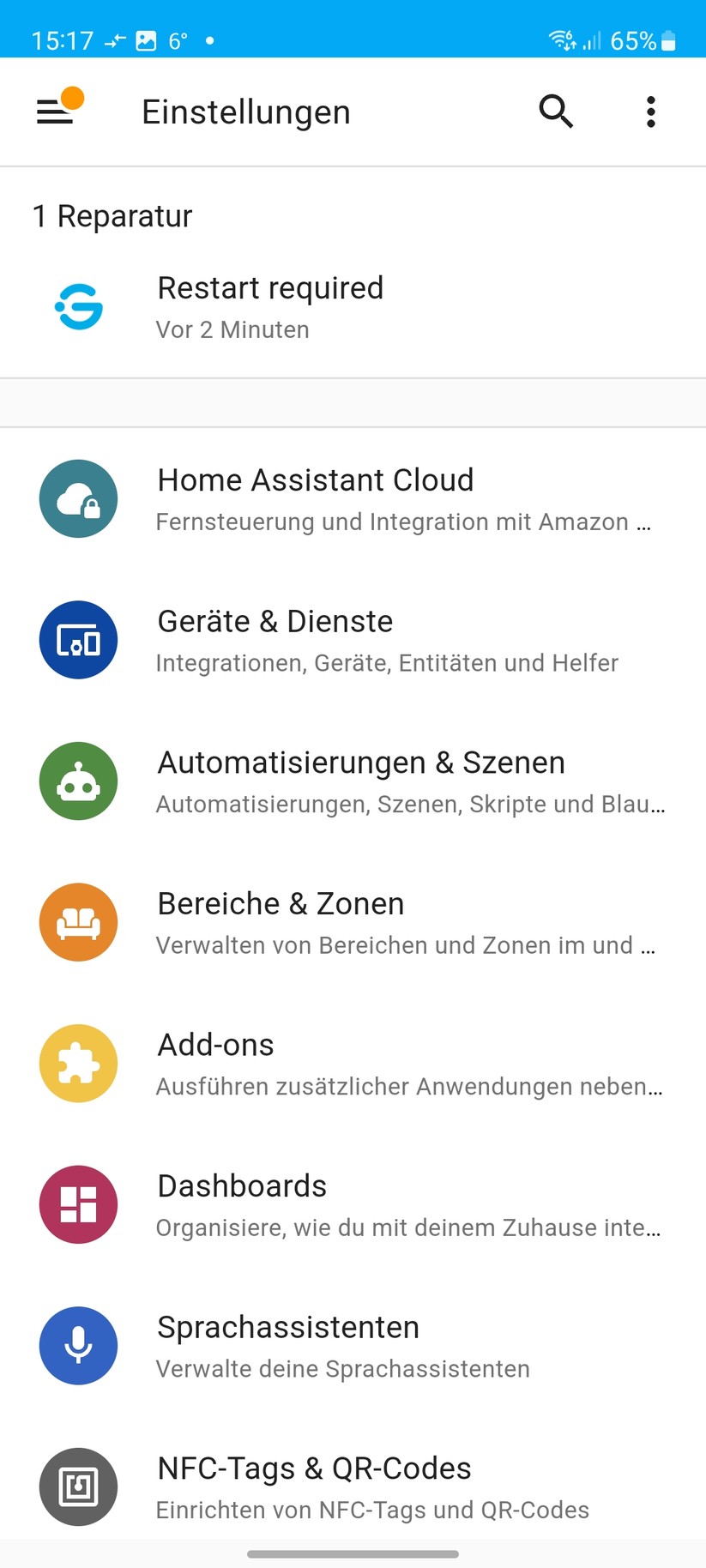Viewport: 706px width, 1568px height.
Task: Open the three-dot overflow menu
Action: [x=651, y=111]
